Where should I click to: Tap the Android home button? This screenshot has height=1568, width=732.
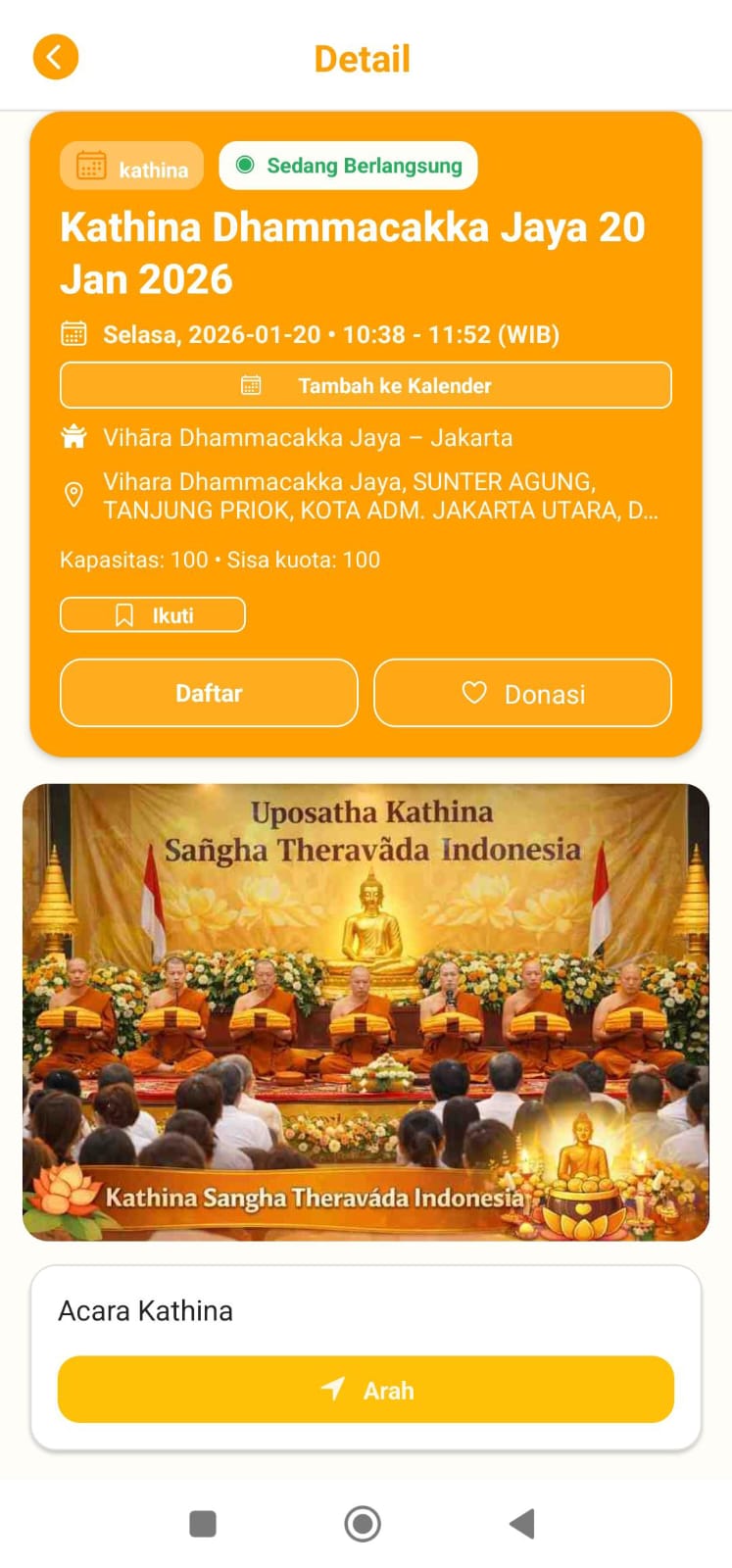362,1523
